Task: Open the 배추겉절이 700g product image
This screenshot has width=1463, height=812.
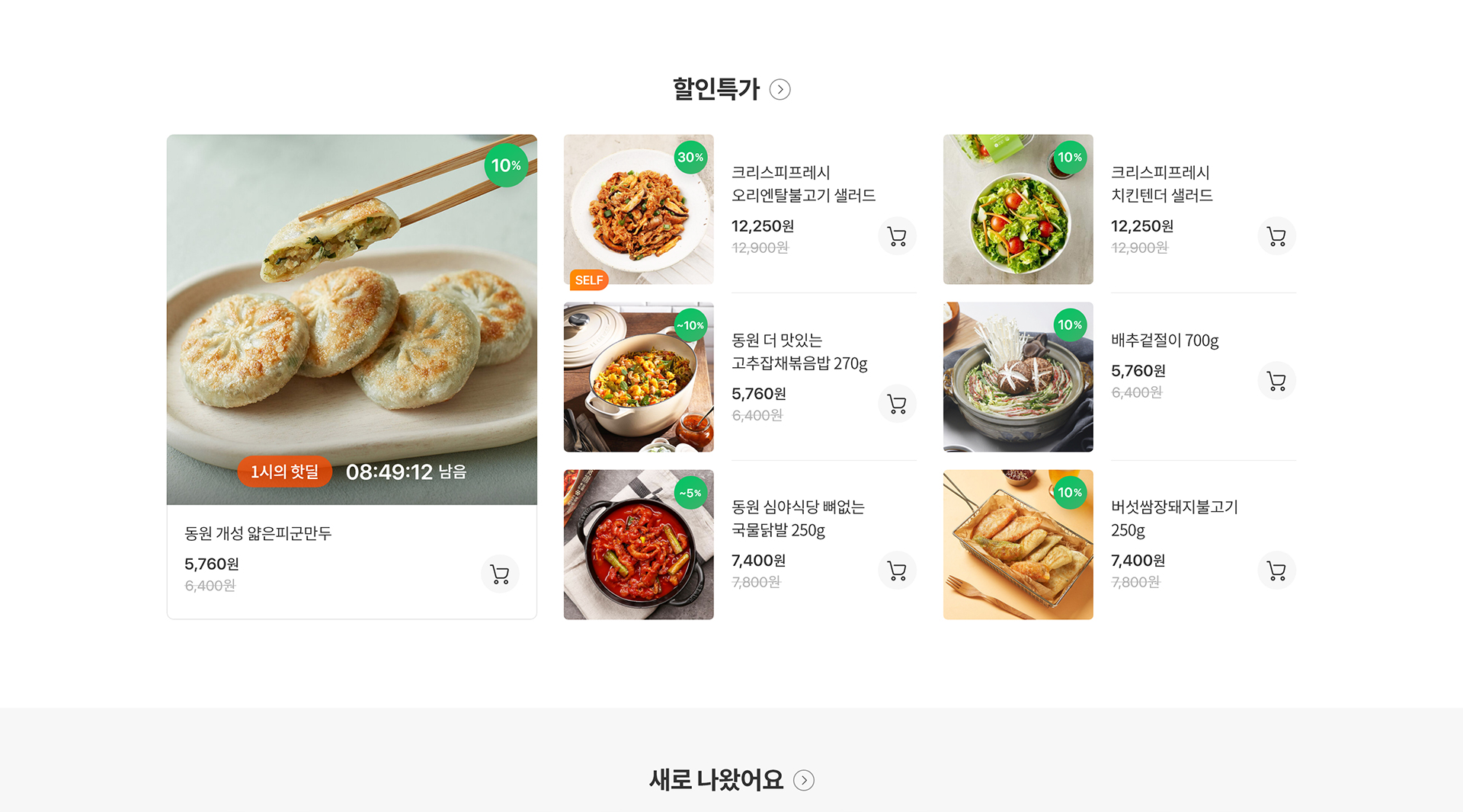Action: click(x=1018, y=377)
